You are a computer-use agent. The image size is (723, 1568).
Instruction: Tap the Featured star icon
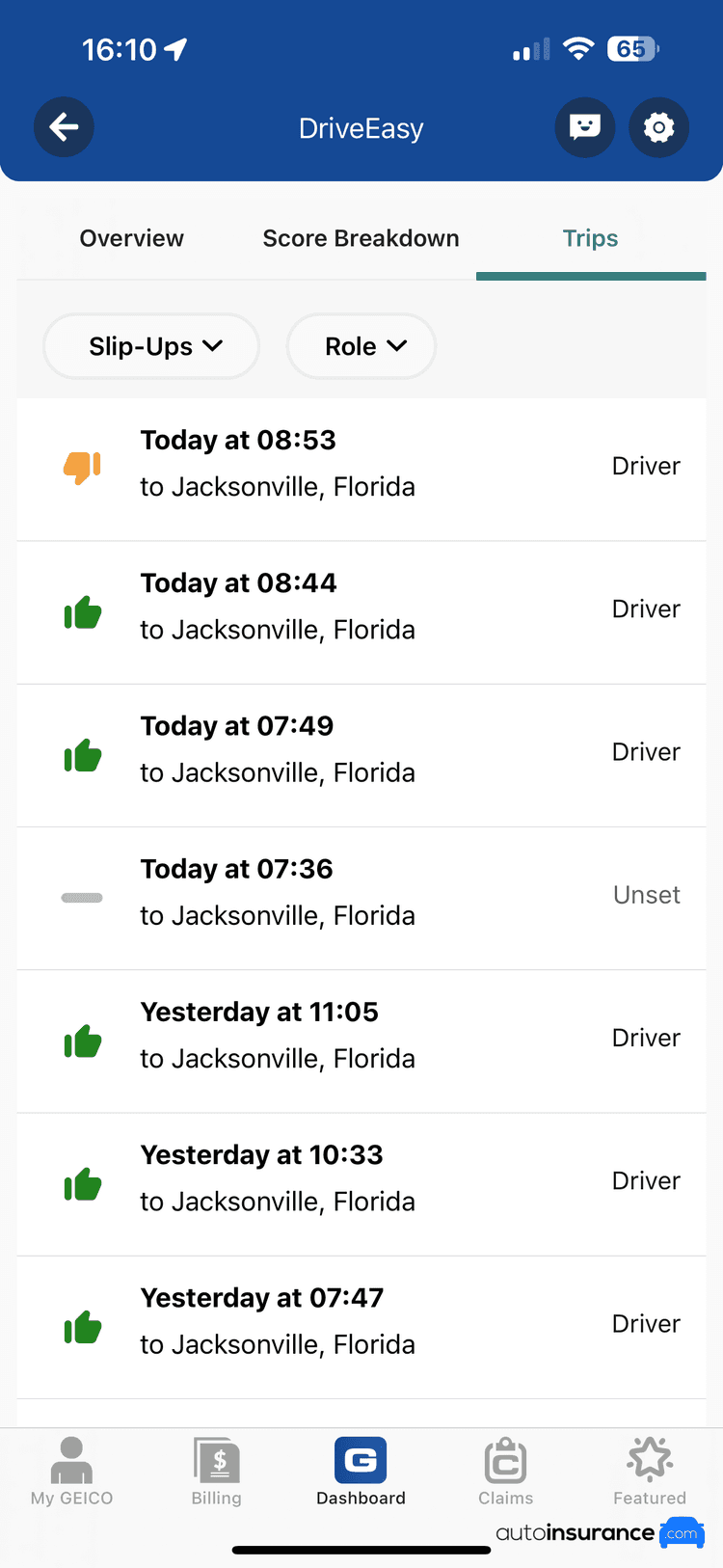(649, 1459)
